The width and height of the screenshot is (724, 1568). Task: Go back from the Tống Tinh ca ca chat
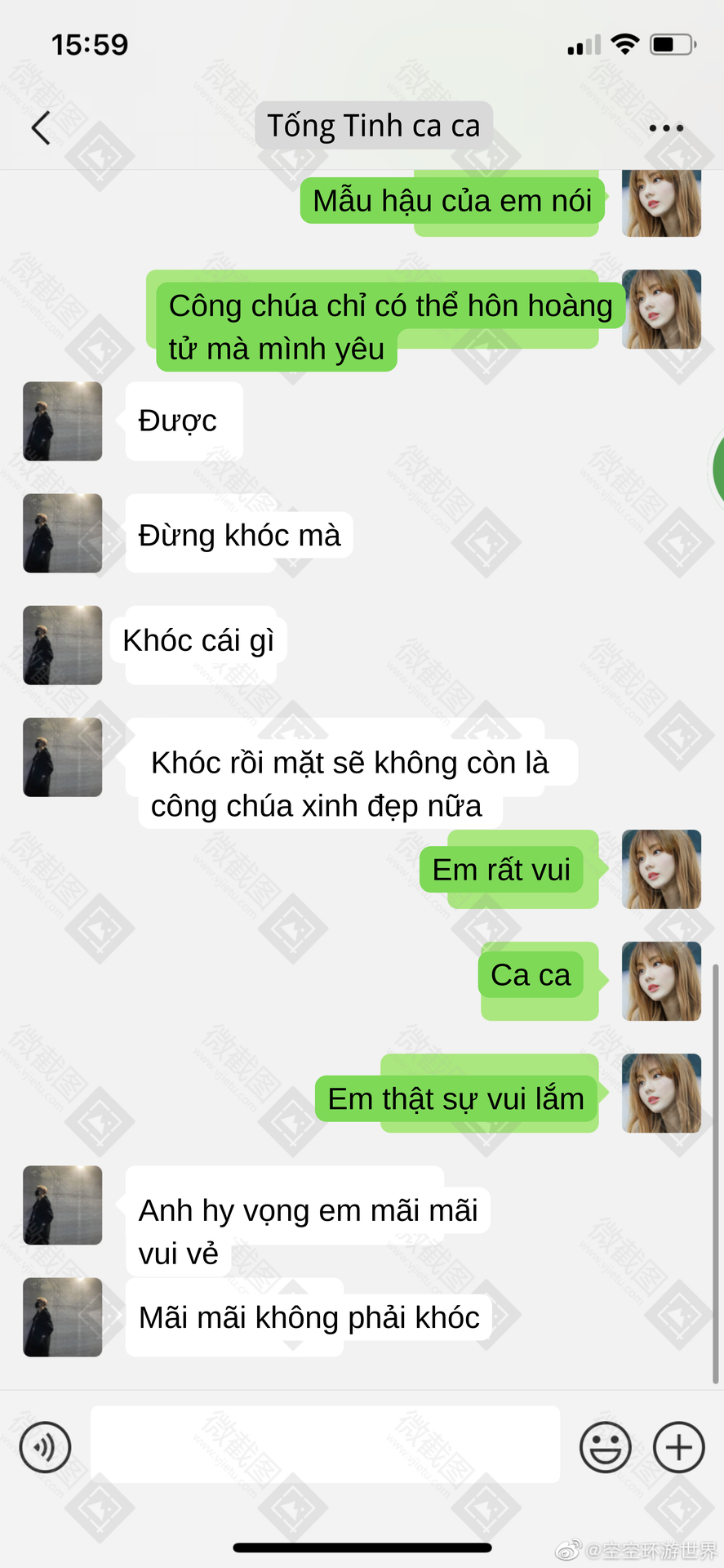click(41, 127)
